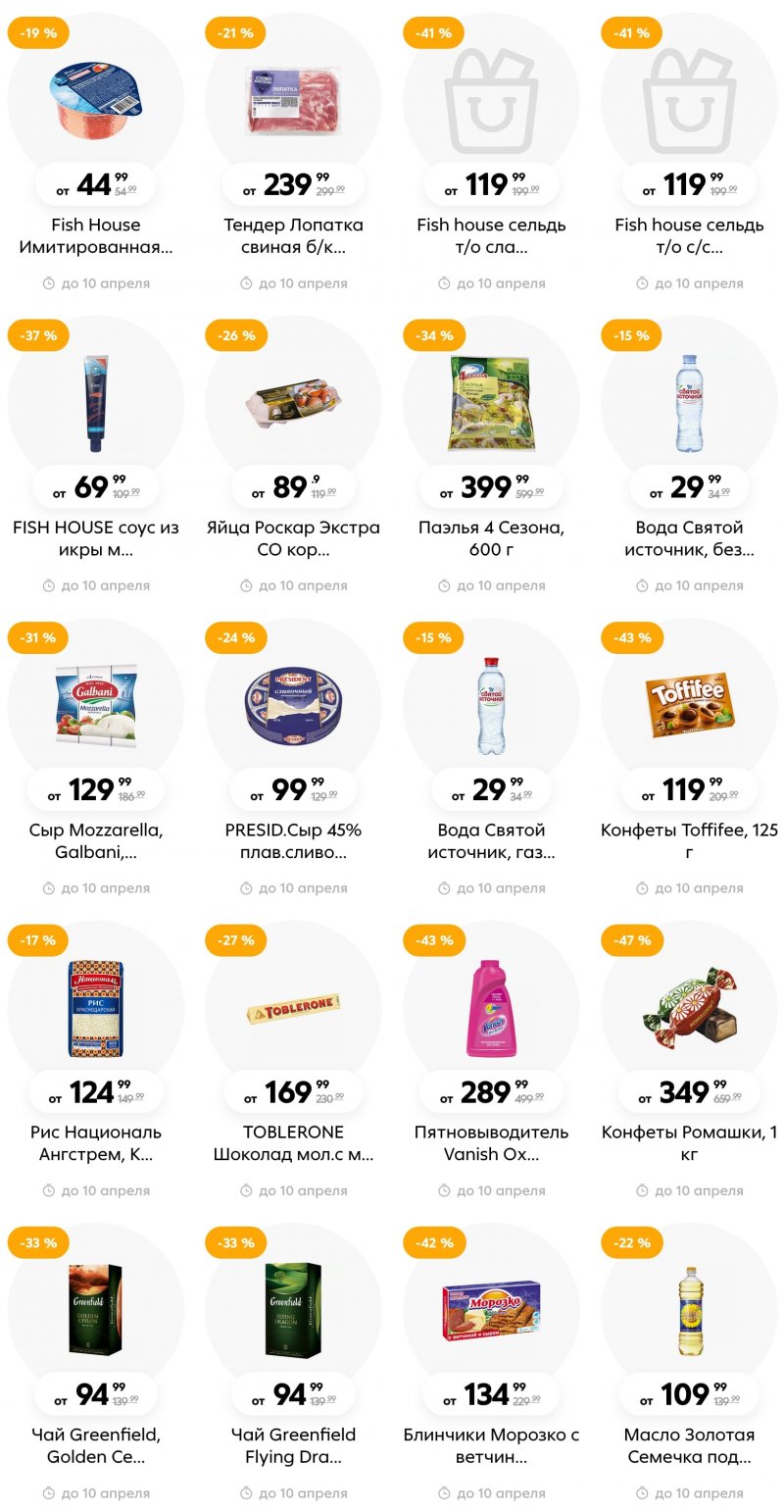Open Fish House Имитированная product card
The image size is (784, 1512).
coord(95,98)
